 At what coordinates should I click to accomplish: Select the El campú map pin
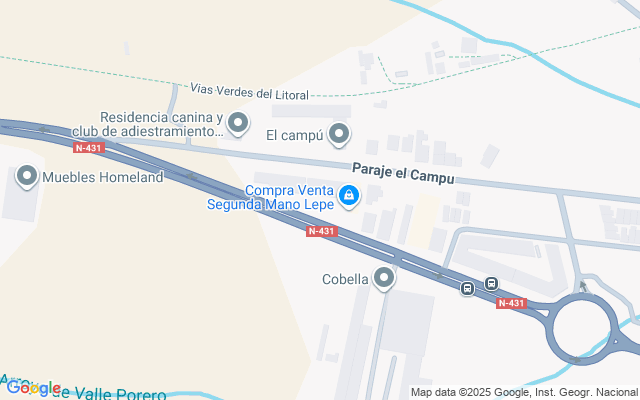pyautogui.click(x=340, y=134)
